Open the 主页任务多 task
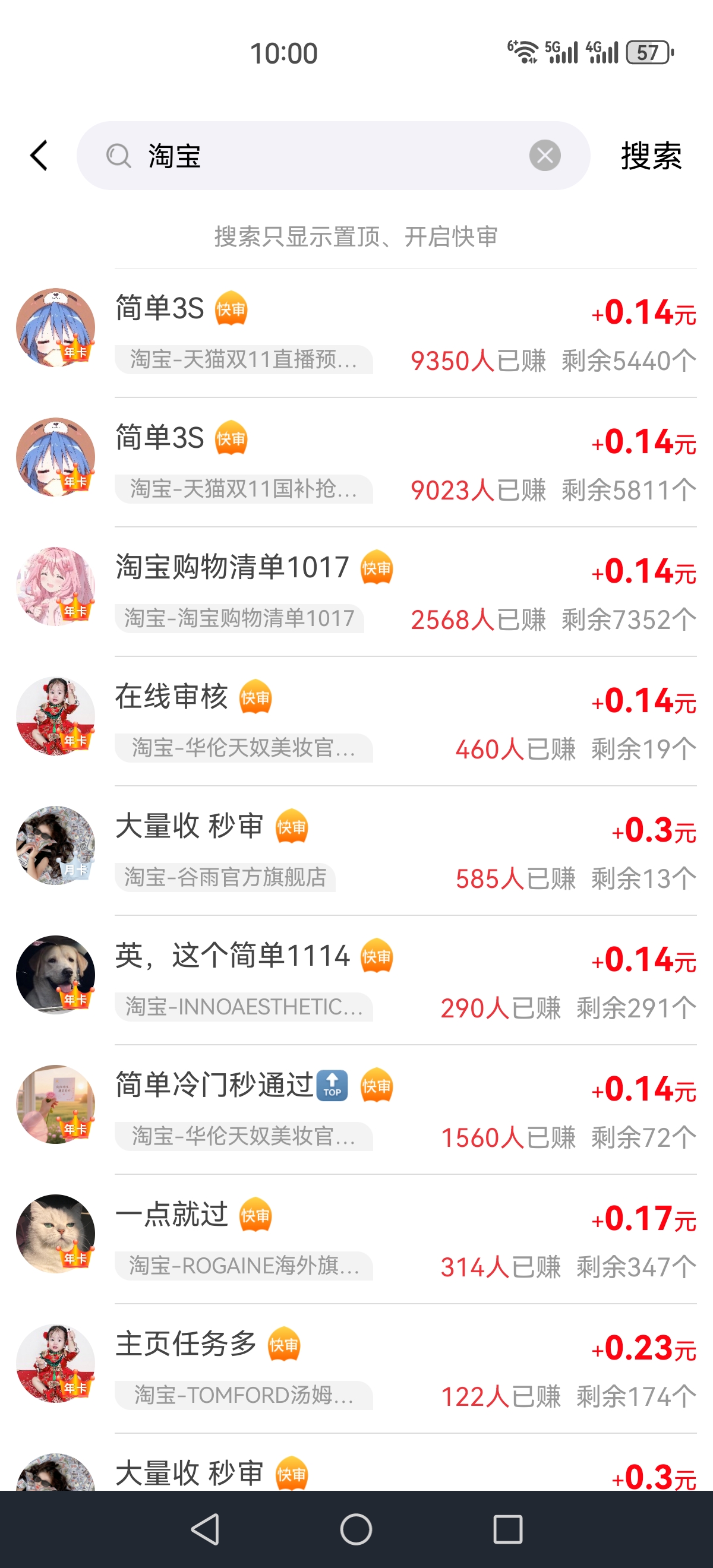Screen dimensions: 713x1568 (x=365, y=1369)
